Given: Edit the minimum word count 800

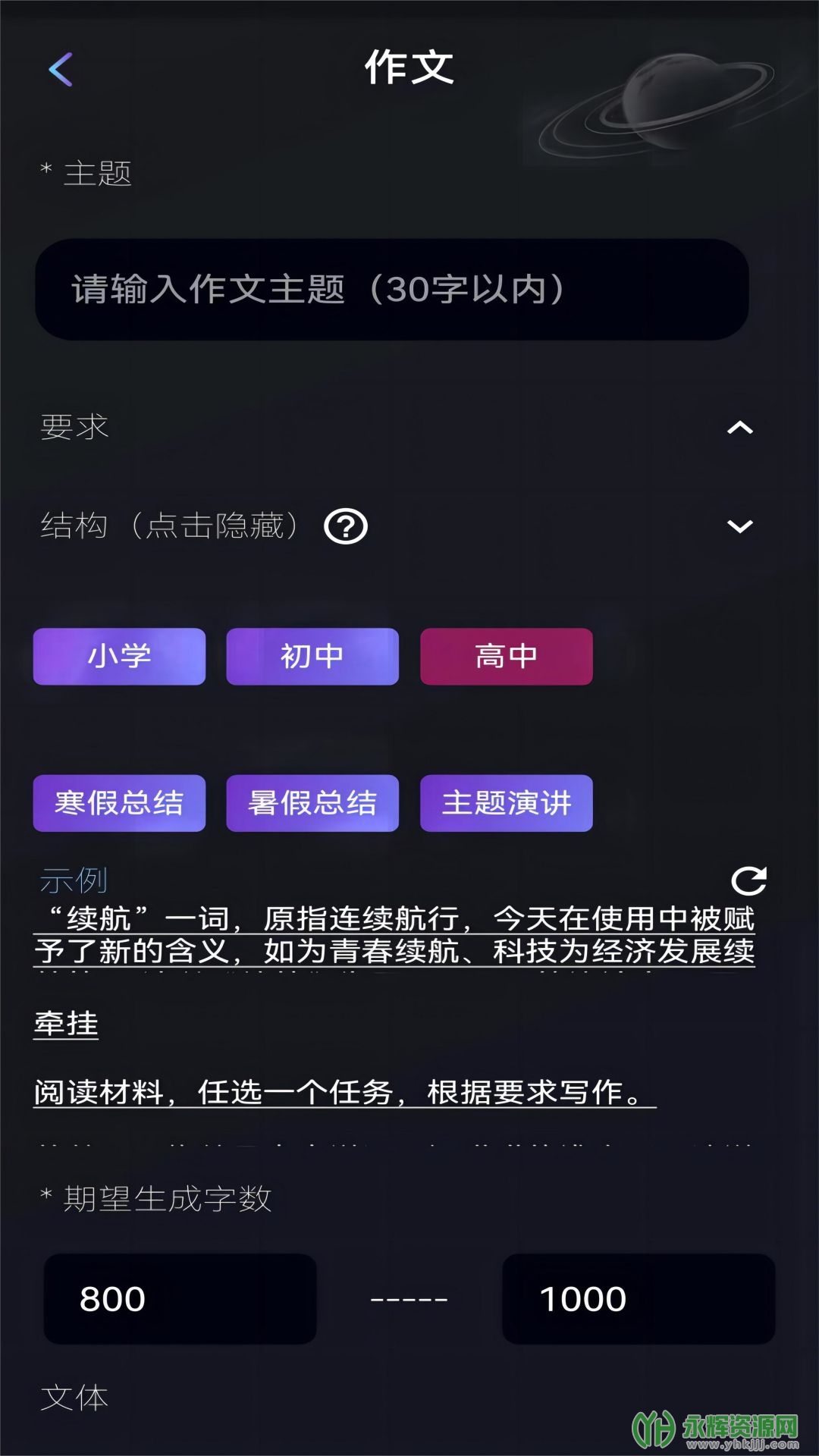Looking at the screenshot, I should pos(180,1299).
